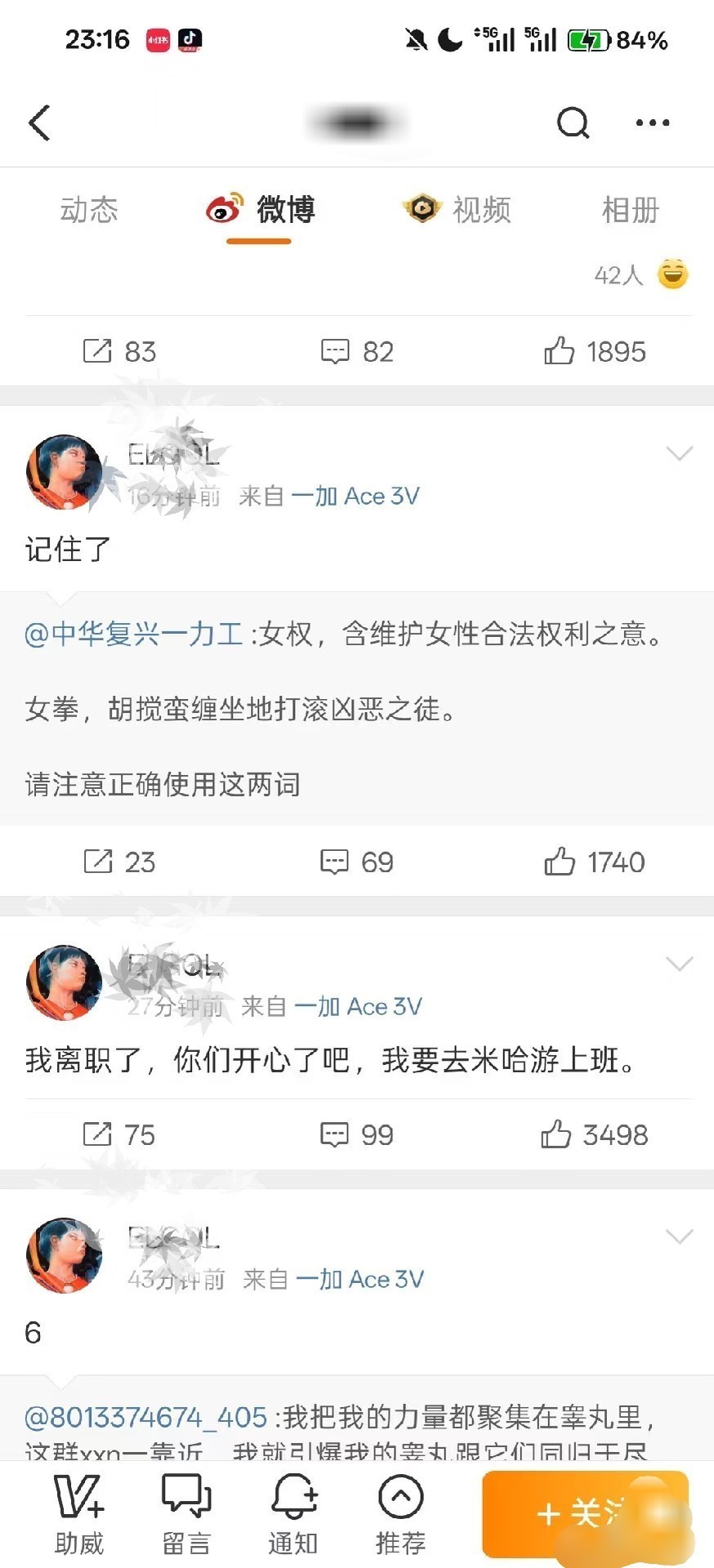This screenshot has height=1568, width=714.
Task: Repost the post with 83 reposts
Action: coord(119,351)
